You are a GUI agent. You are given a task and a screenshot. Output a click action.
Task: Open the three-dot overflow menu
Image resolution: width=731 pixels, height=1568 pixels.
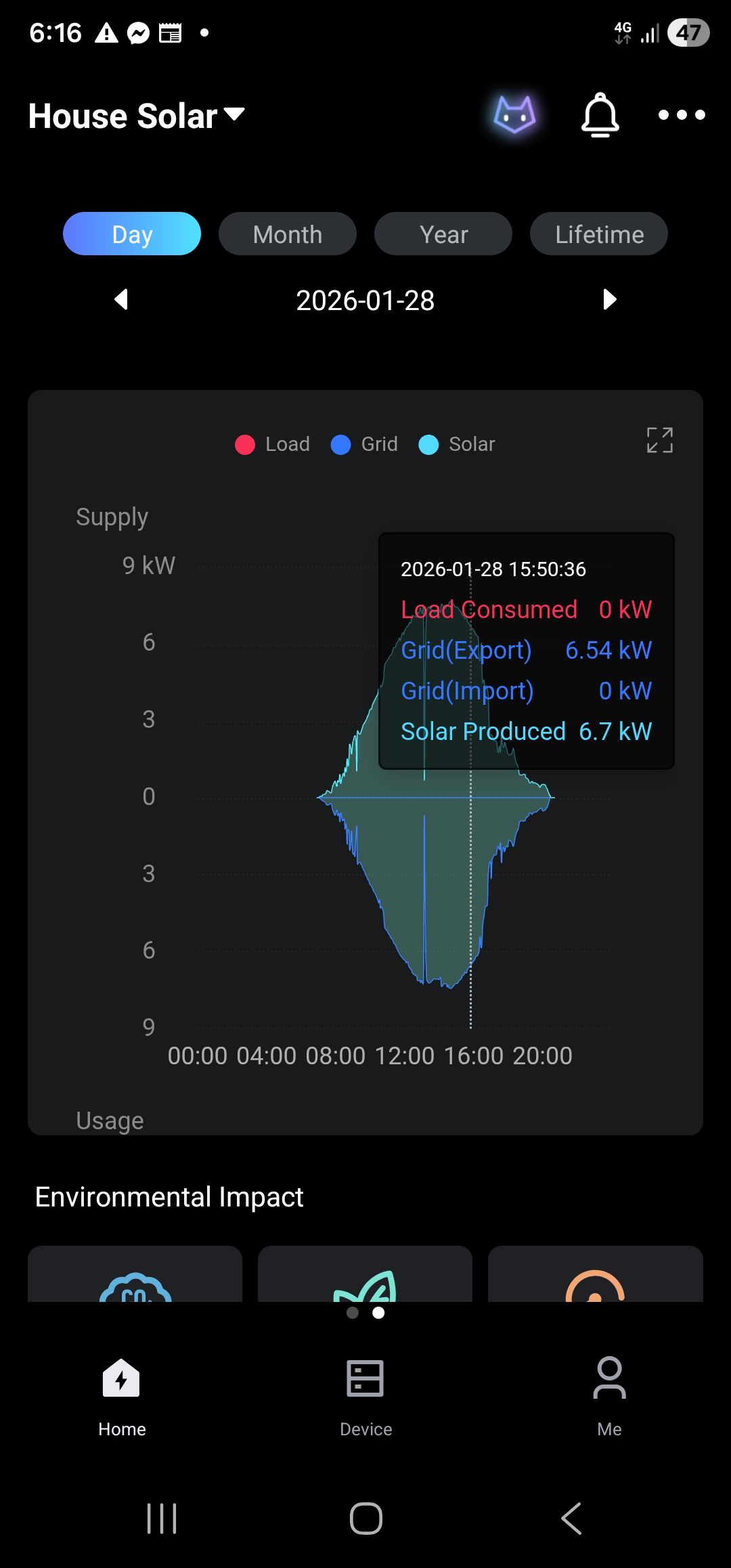[x=682, y=115]
